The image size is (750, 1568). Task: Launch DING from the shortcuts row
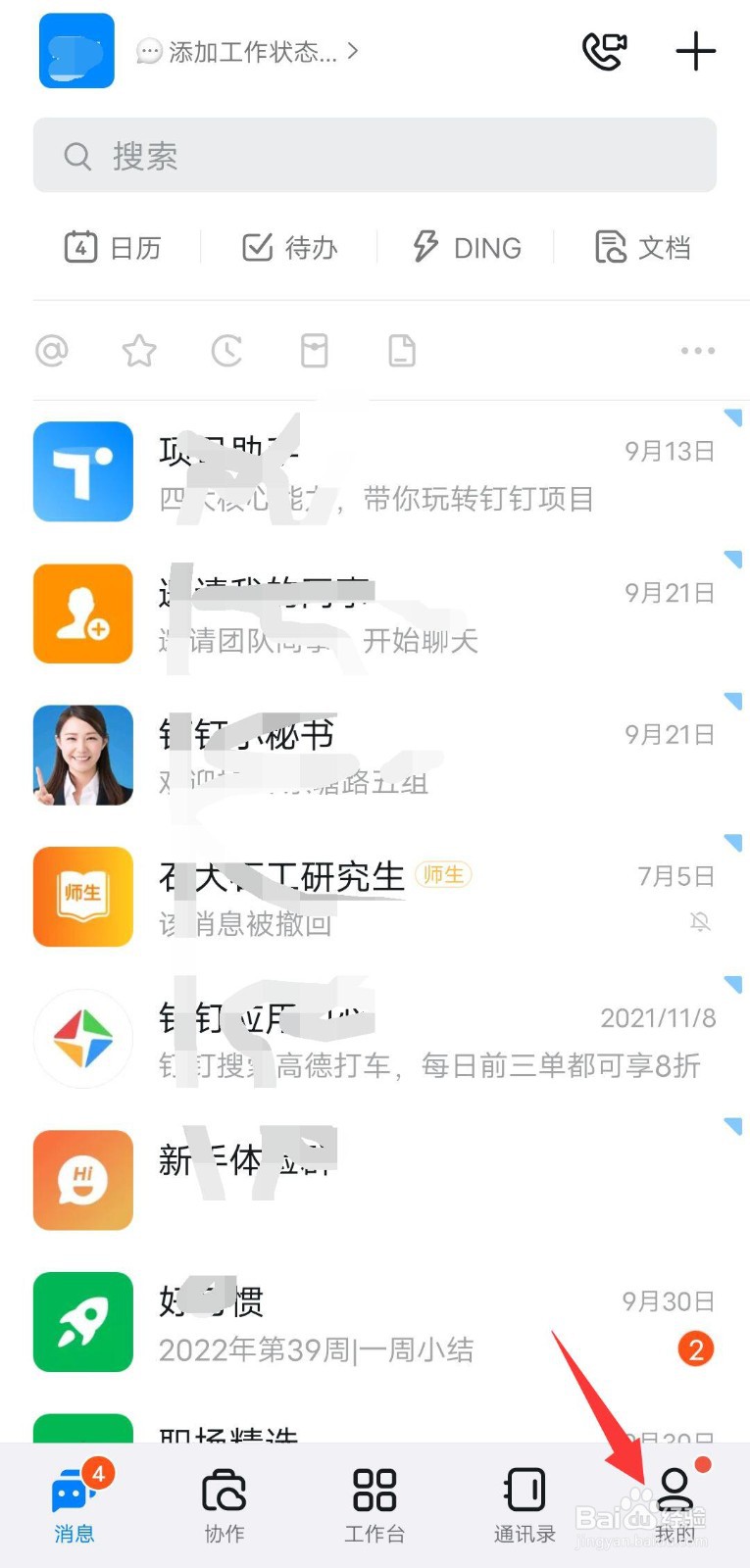(465, 247)
